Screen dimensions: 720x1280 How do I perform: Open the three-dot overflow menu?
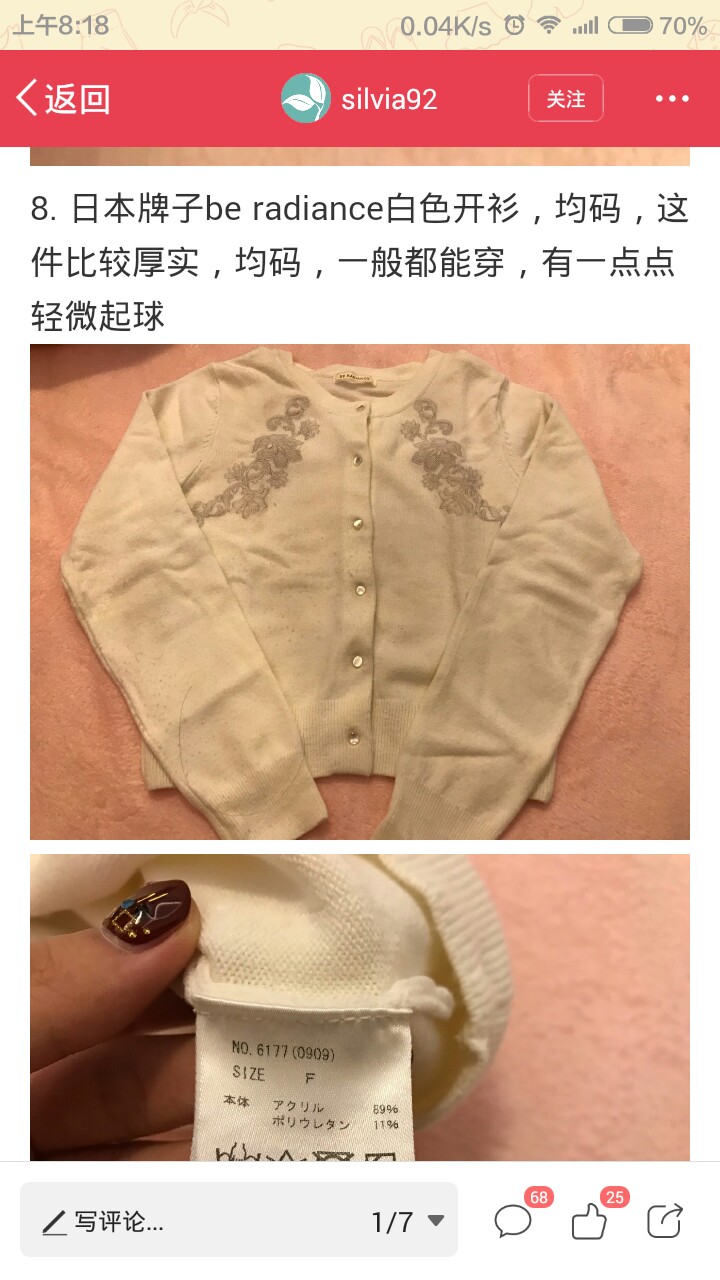click(x=672, y=99)
